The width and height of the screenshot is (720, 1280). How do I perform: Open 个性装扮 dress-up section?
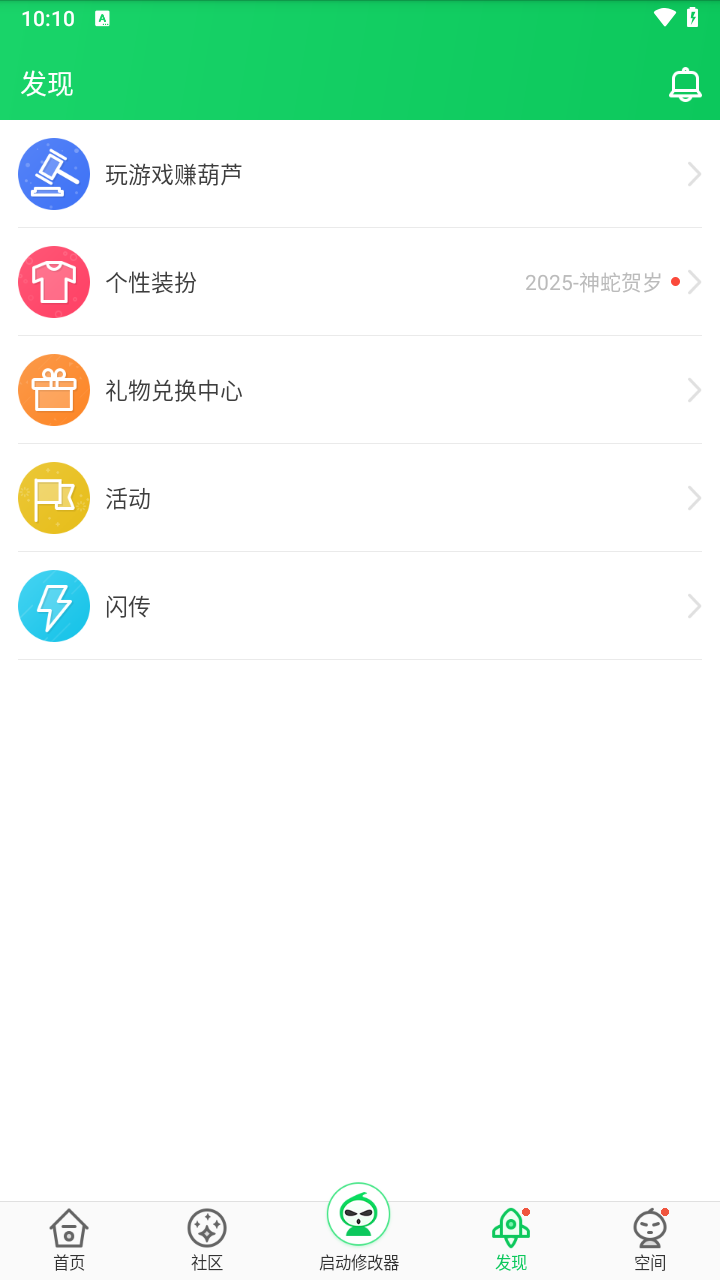360,282
